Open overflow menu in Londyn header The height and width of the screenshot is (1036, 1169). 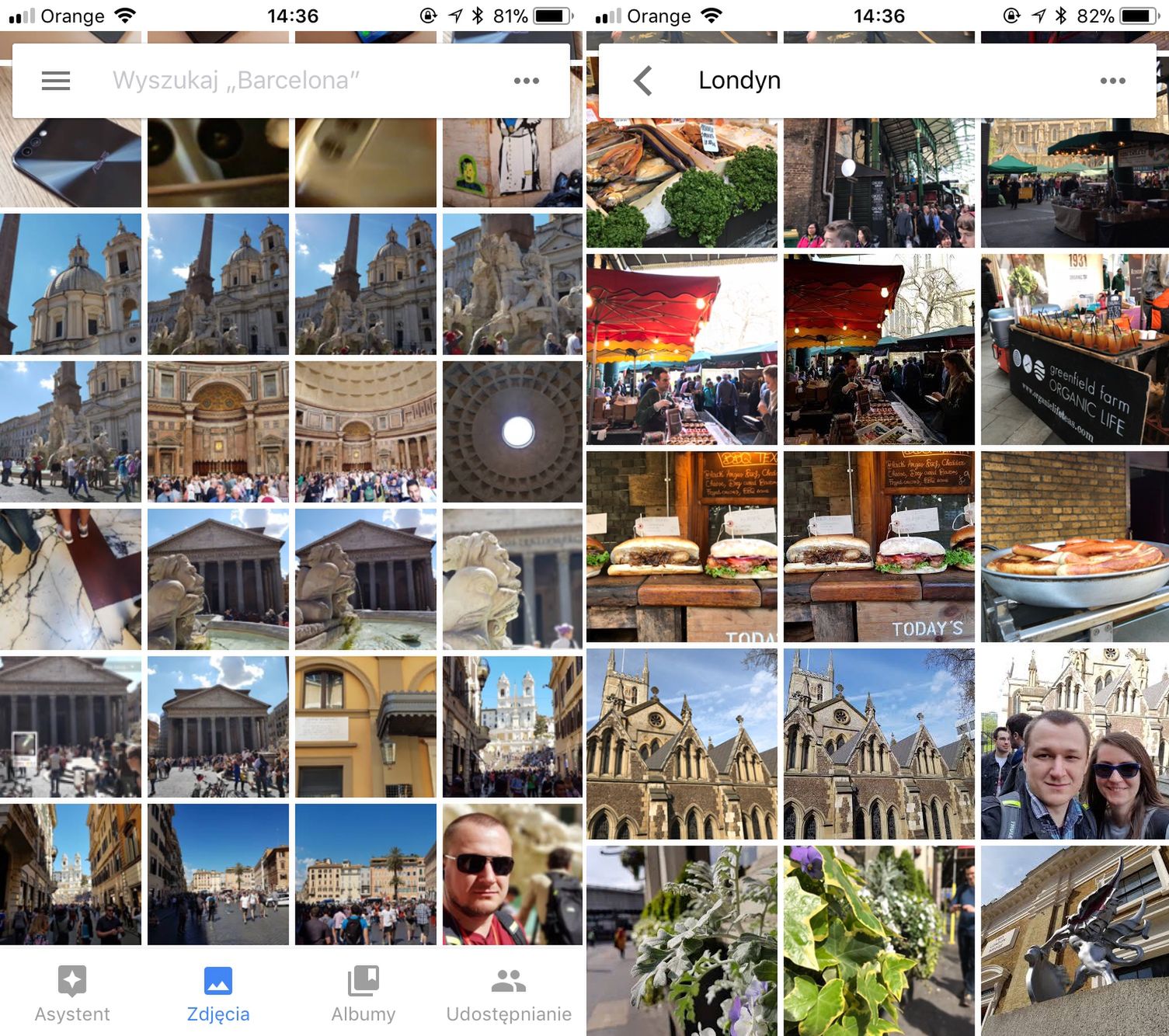click(1112, 81)
